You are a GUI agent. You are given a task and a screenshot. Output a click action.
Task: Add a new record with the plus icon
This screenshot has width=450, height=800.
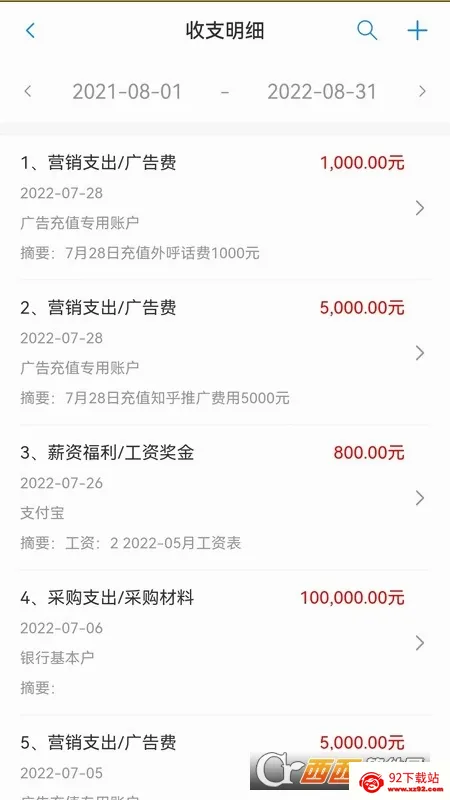tap(417, 31)
